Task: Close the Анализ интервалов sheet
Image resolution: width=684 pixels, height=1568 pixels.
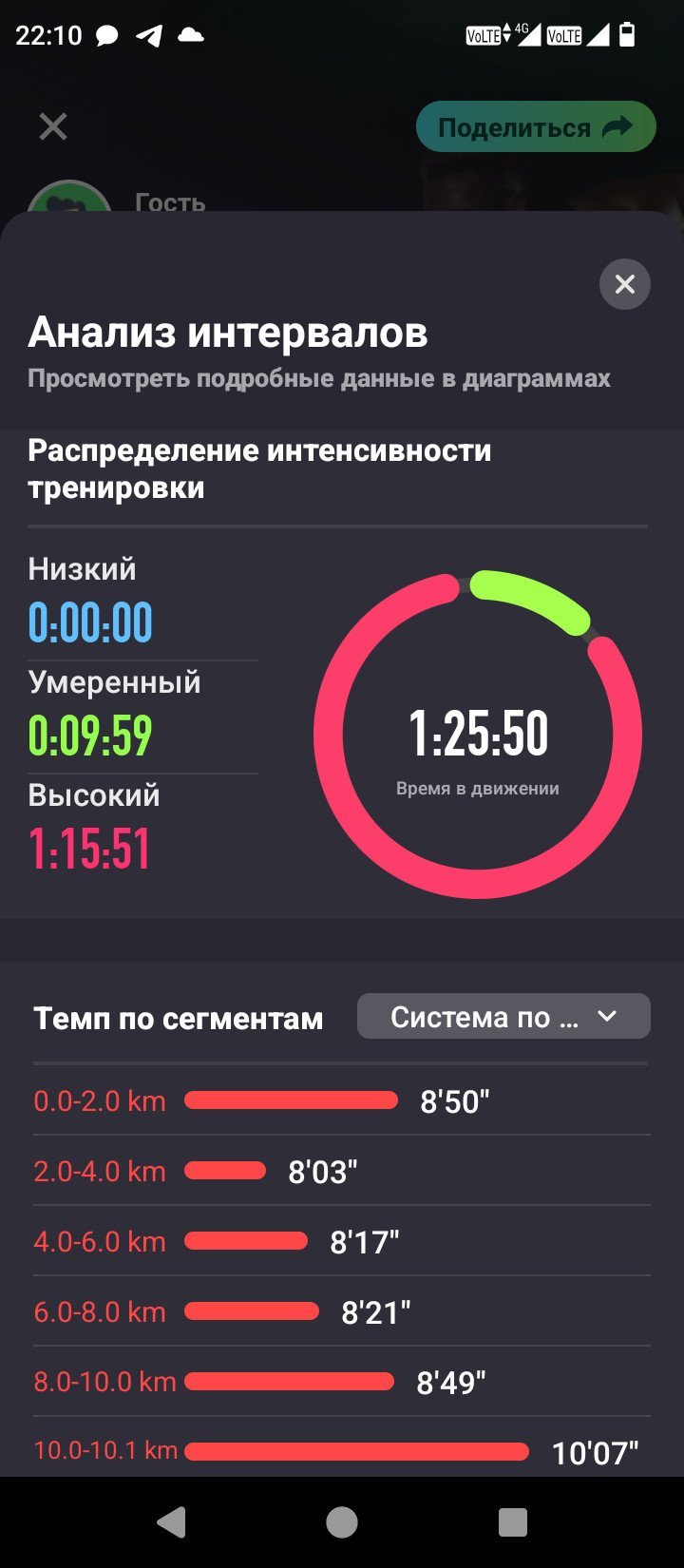Action: (625, 284)
